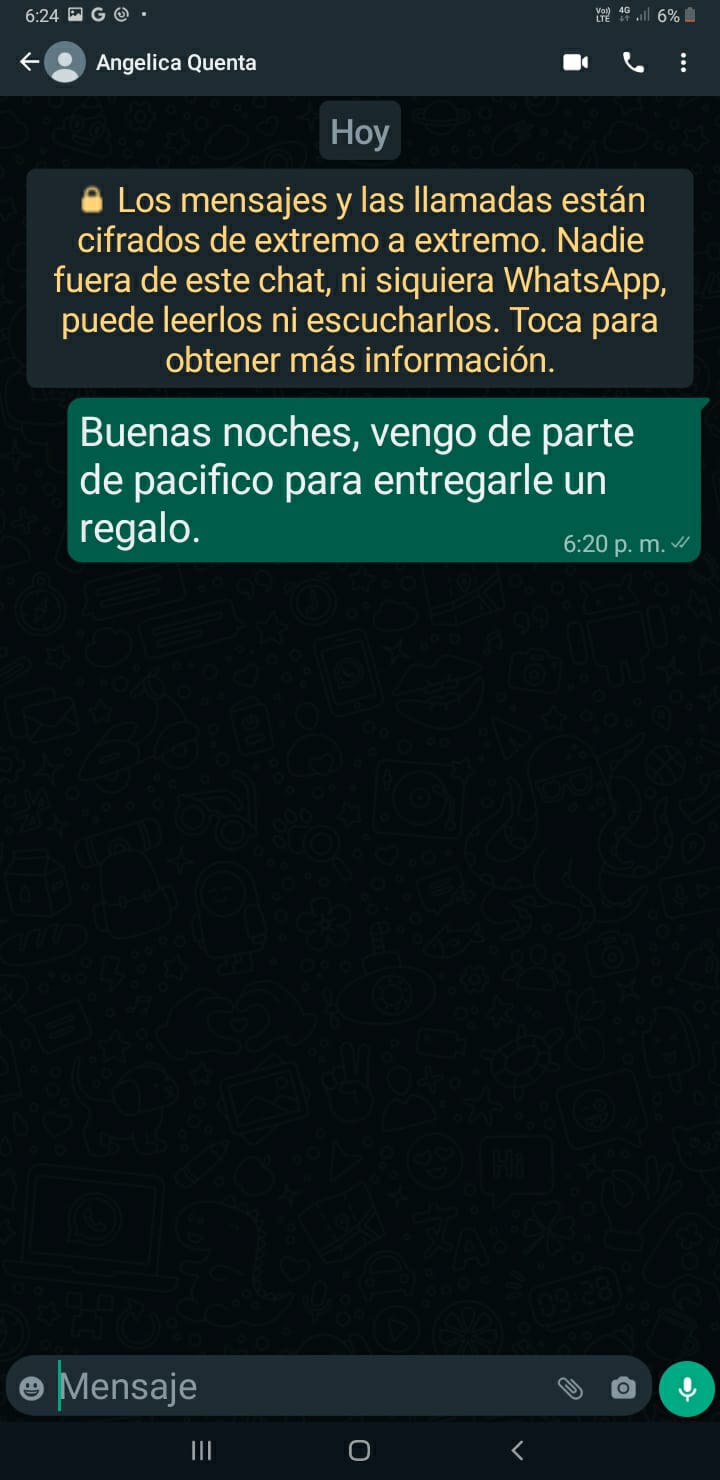This screenshot has width=720, height=1480.
Task: Start a video call with Angelica Quenta
Action: (575, 62)
